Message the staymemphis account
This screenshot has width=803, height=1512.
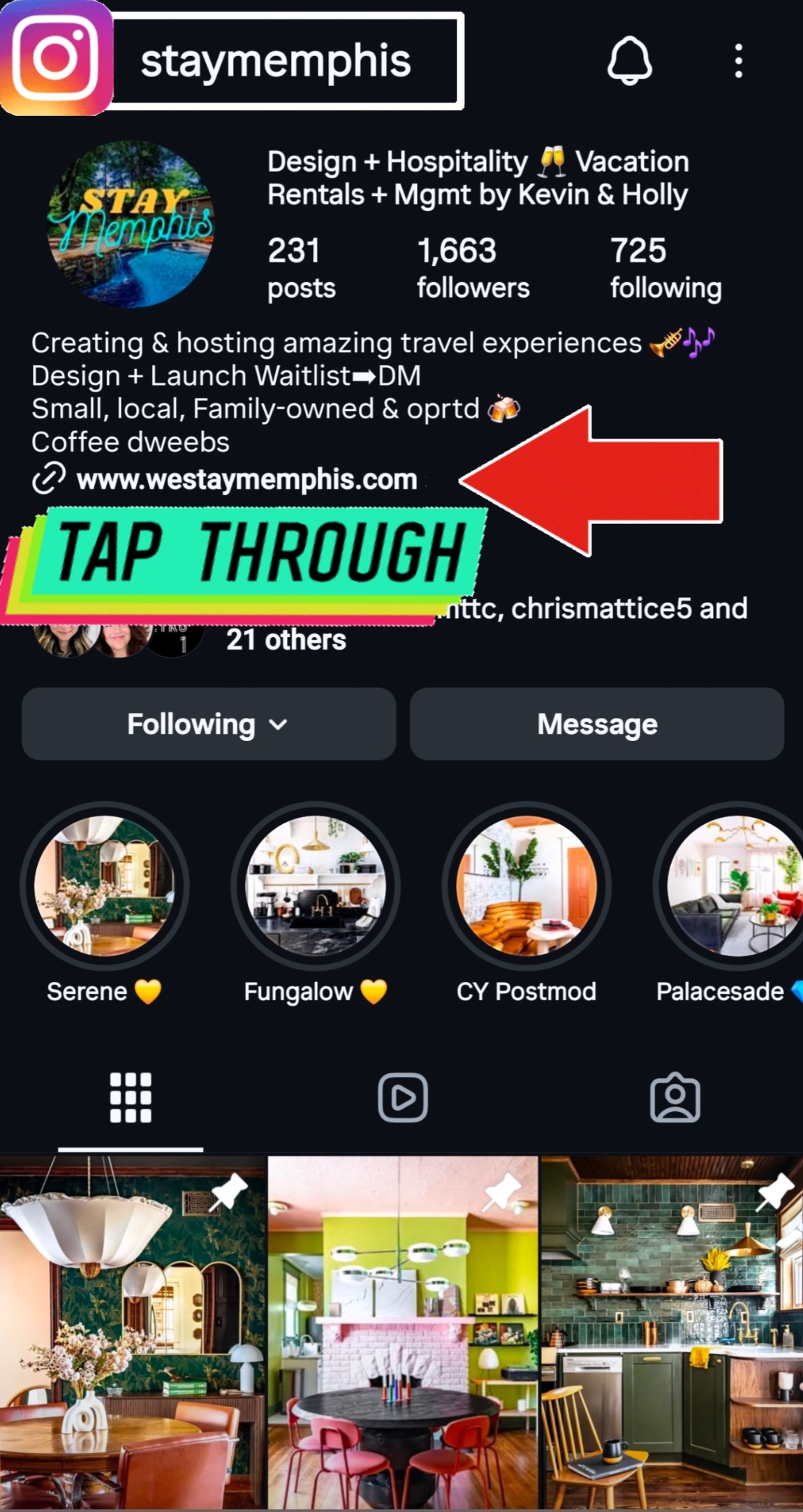coord(596,724)
